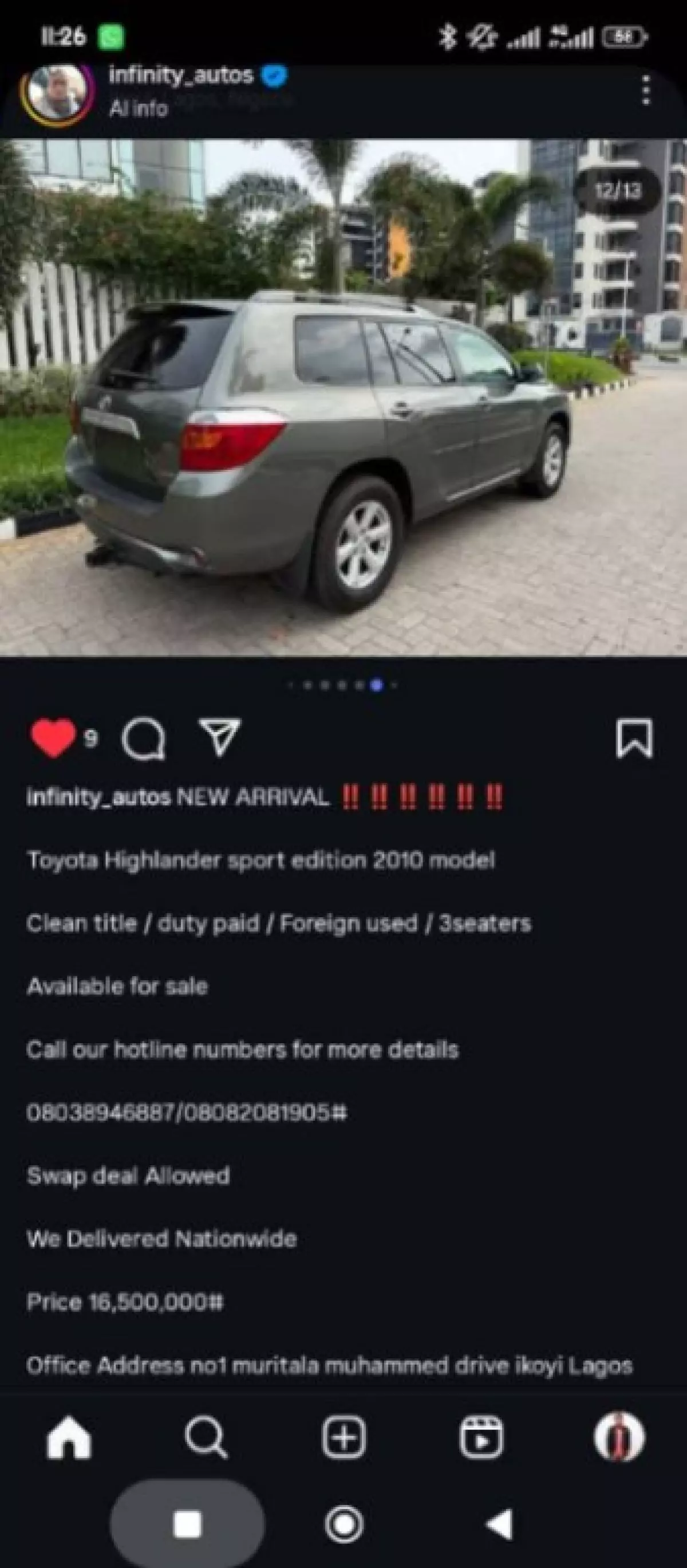The image size is (687, 1568).
Task: Tap infinity_autos username in the caption
Action: pyautogui.click(x=98, y=797)
